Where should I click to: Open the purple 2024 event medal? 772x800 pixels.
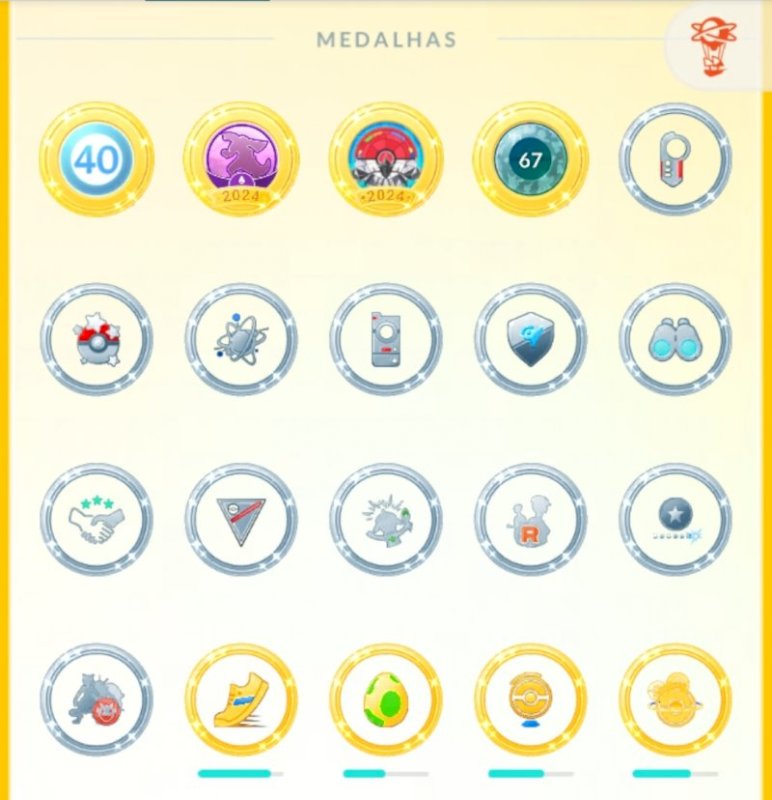point(241,160)
